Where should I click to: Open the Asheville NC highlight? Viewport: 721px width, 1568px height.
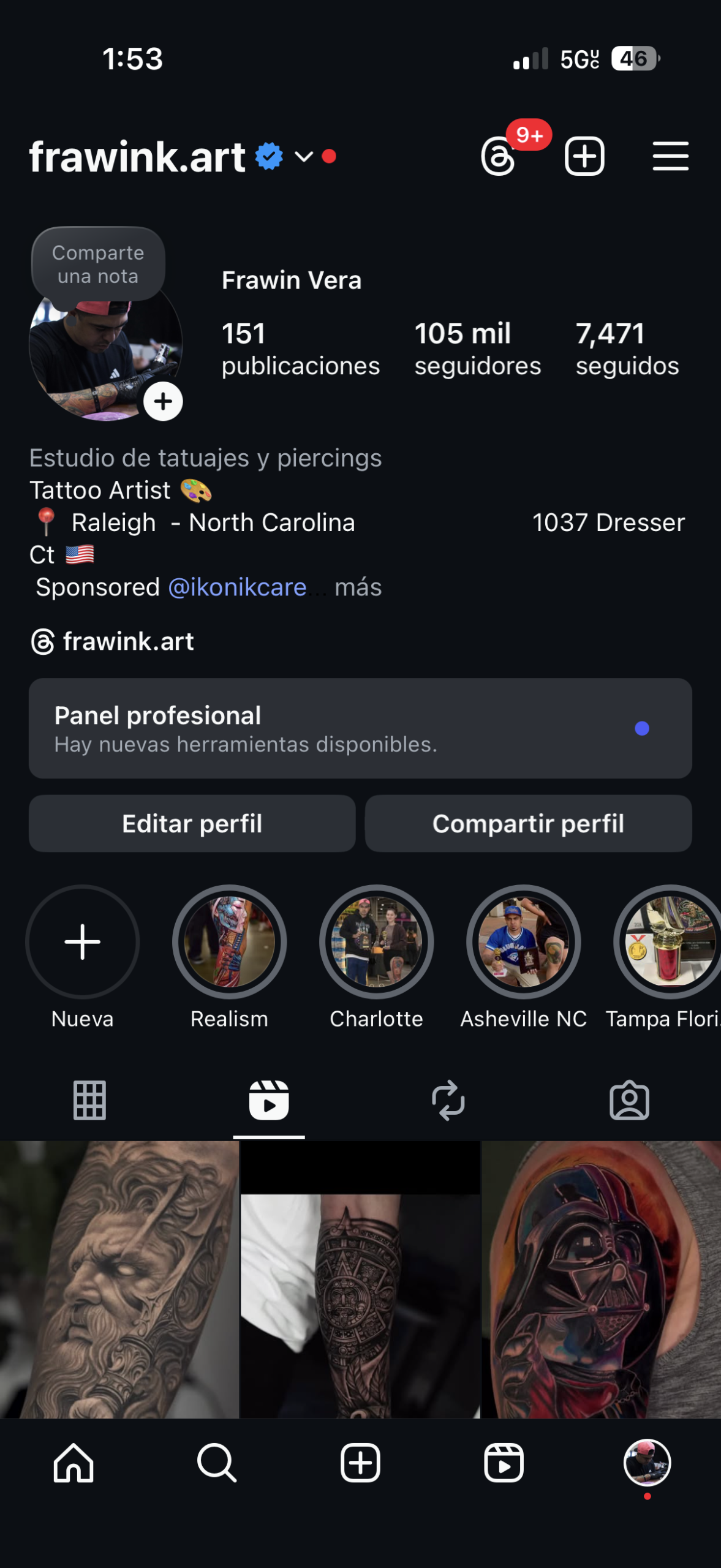(523, 942)
